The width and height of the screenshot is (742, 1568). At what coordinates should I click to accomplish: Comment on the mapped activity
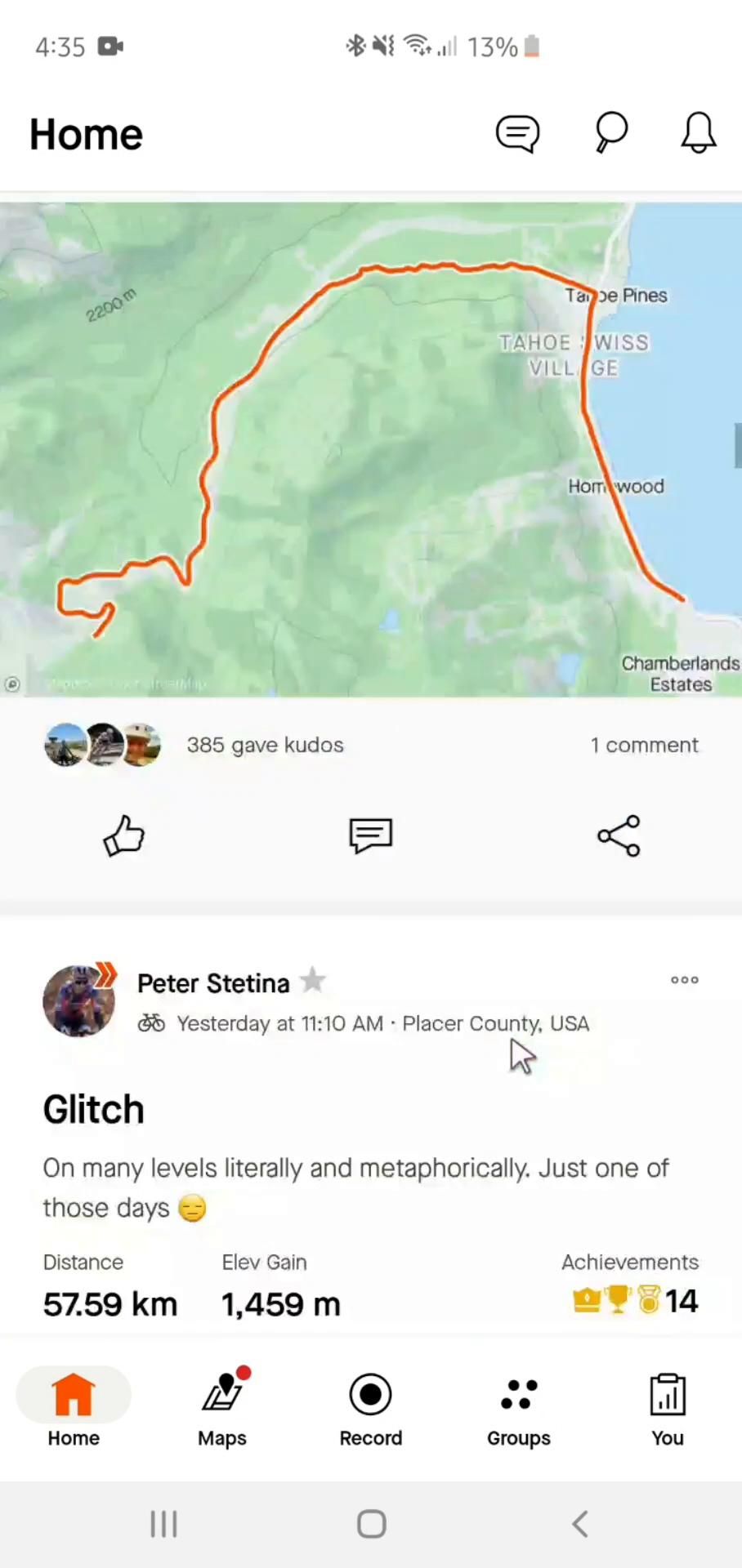[371, 835]
